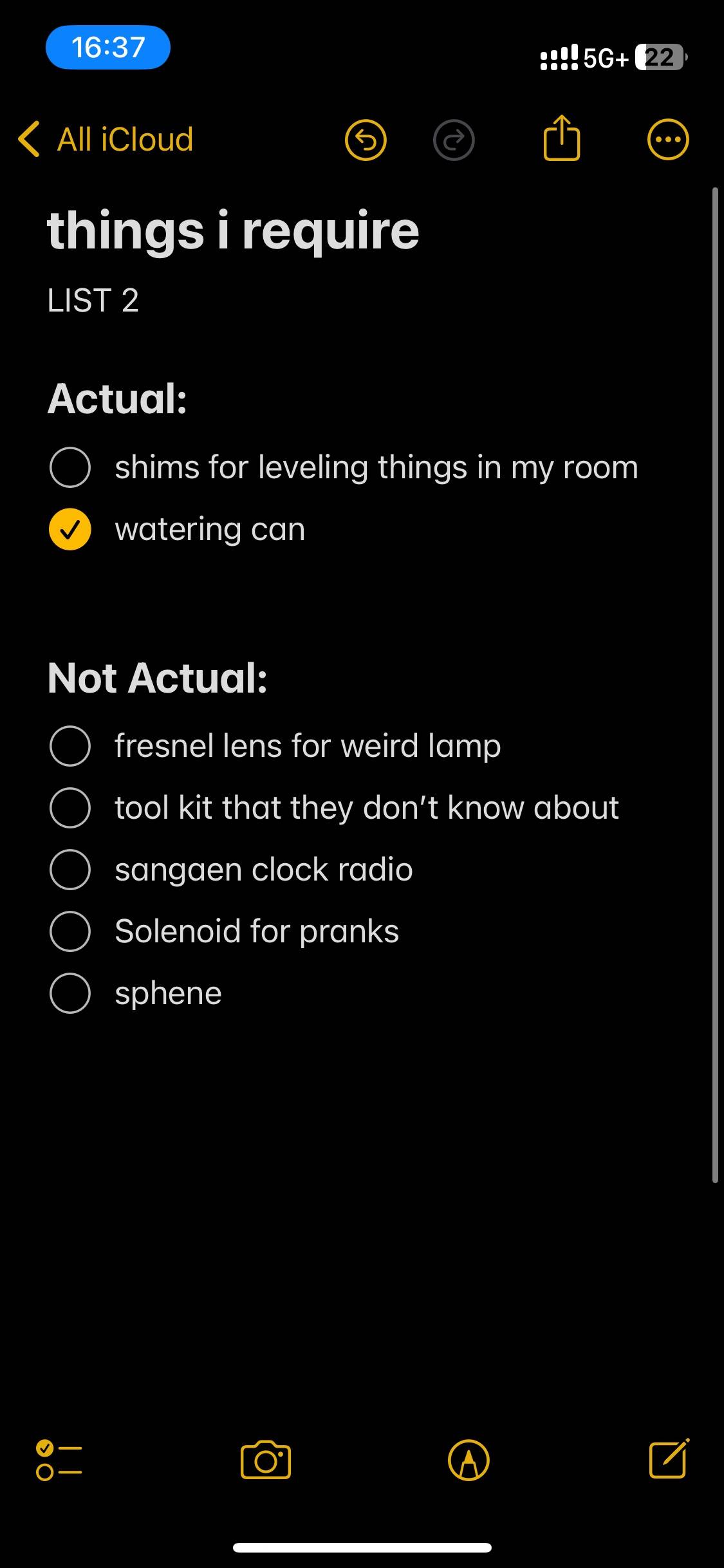Undo the last edit
Image resolution: width=724 pixels, height=1568 pixels.
pyautogui.click(x=366, y=140)
